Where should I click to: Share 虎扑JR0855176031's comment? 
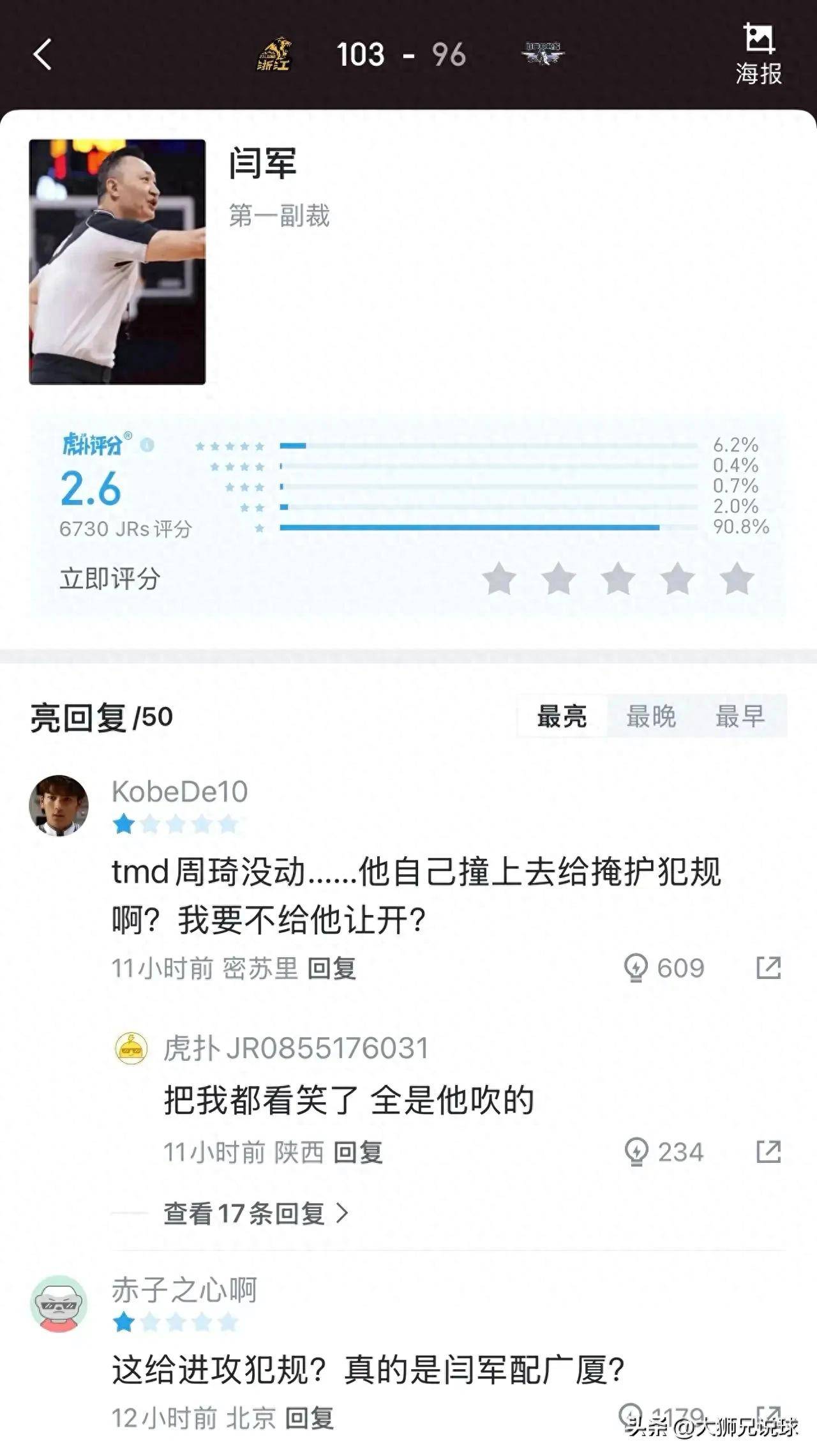click(768, 1151)
